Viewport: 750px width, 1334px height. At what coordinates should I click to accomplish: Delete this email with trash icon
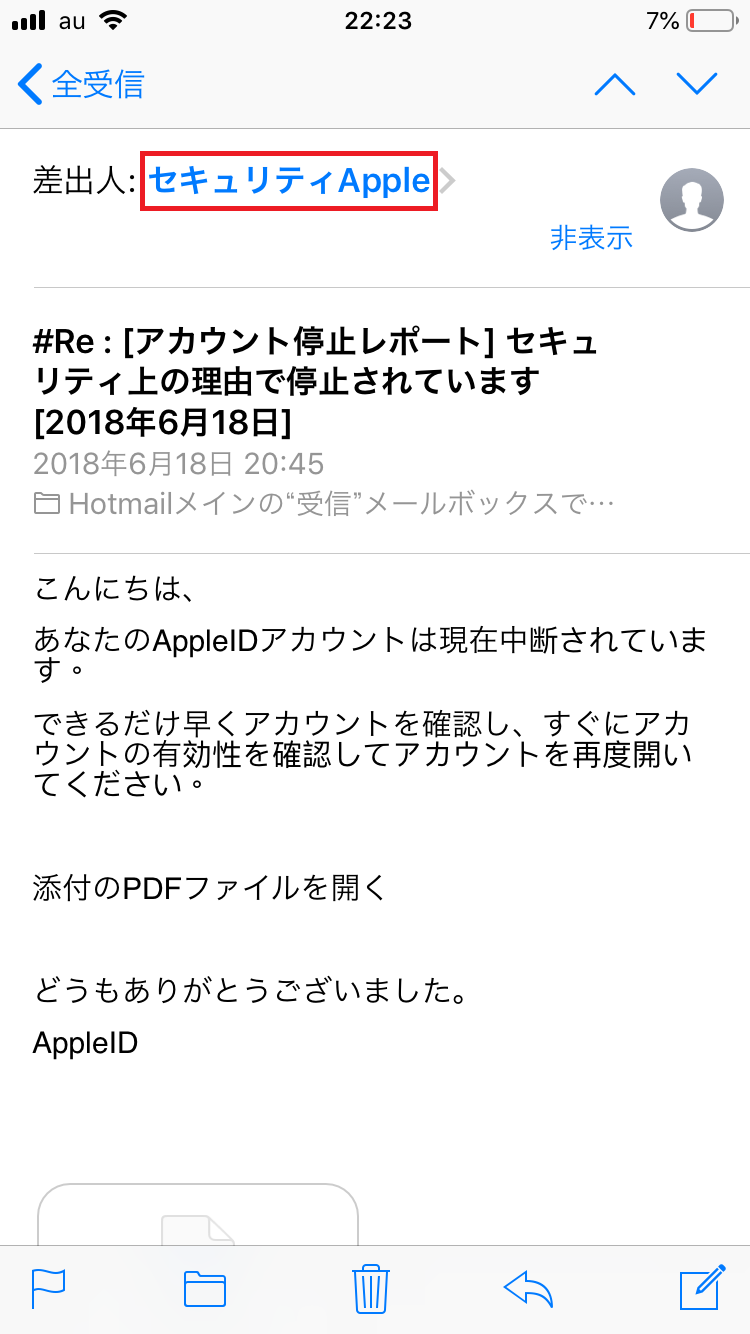coord(371,1286)
